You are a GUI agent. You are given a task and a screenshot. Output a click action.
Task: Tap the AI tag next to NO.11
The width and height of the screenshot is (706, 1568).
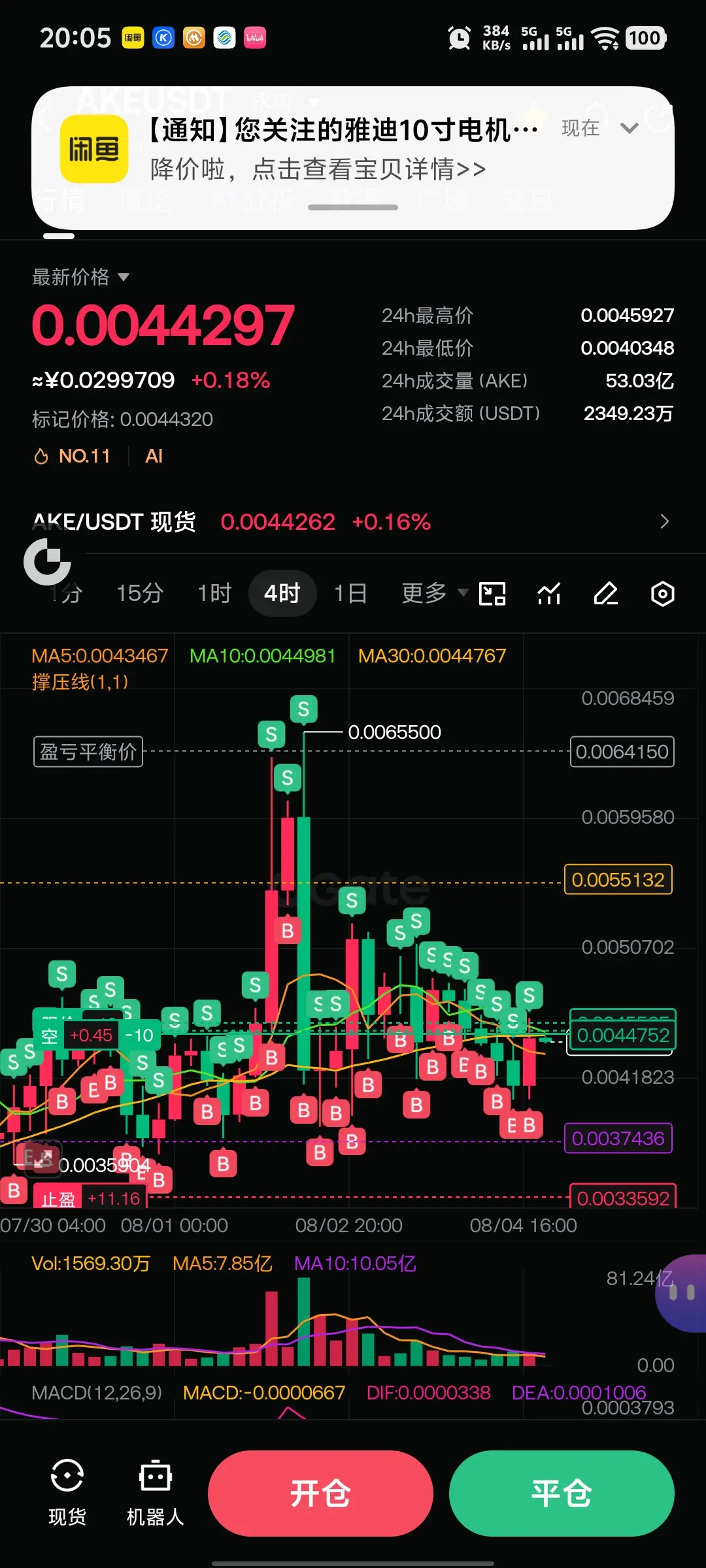(x=154, y=456)
